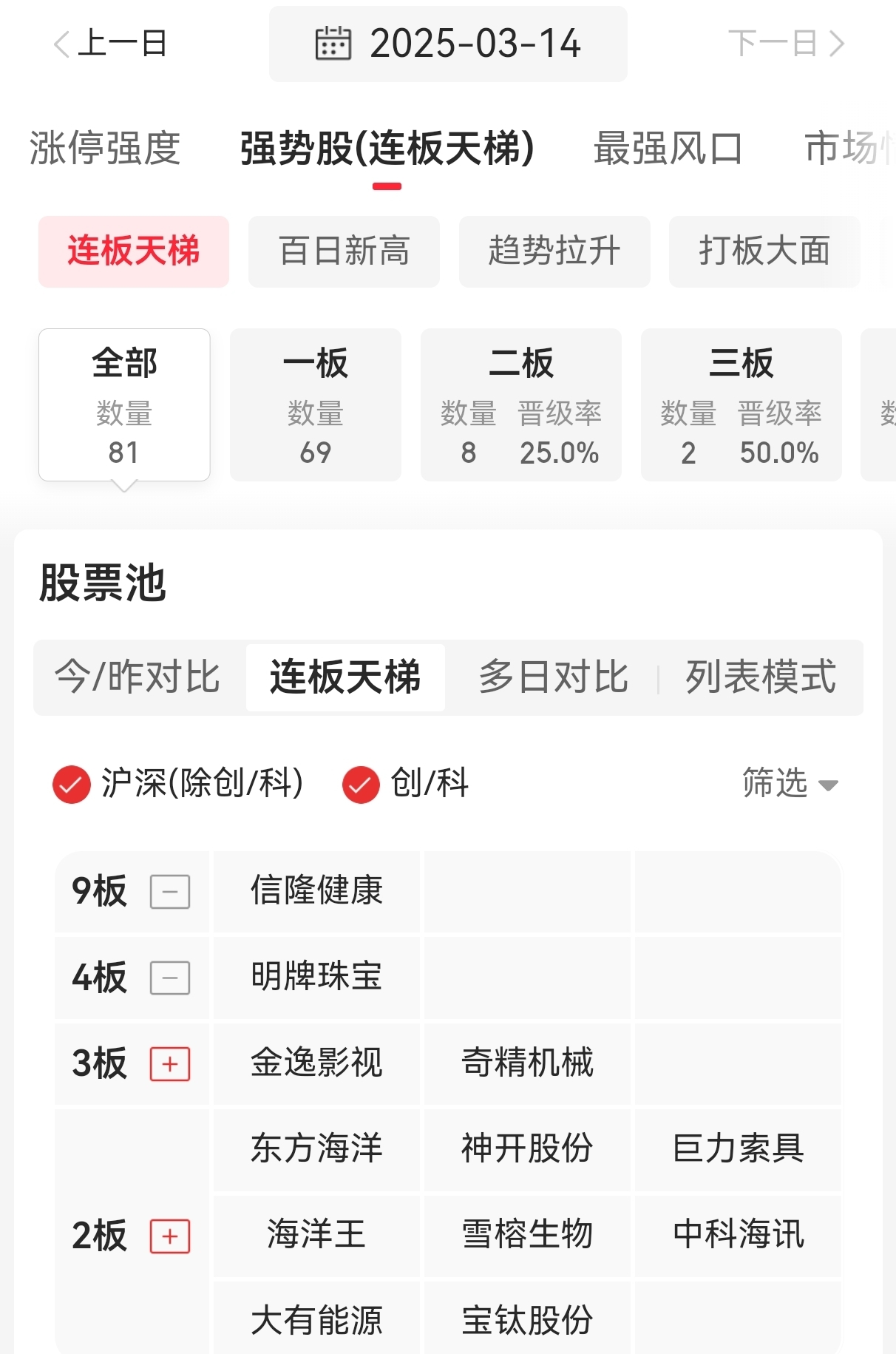Filter by 二板 stocks

(x=520, y=404)
